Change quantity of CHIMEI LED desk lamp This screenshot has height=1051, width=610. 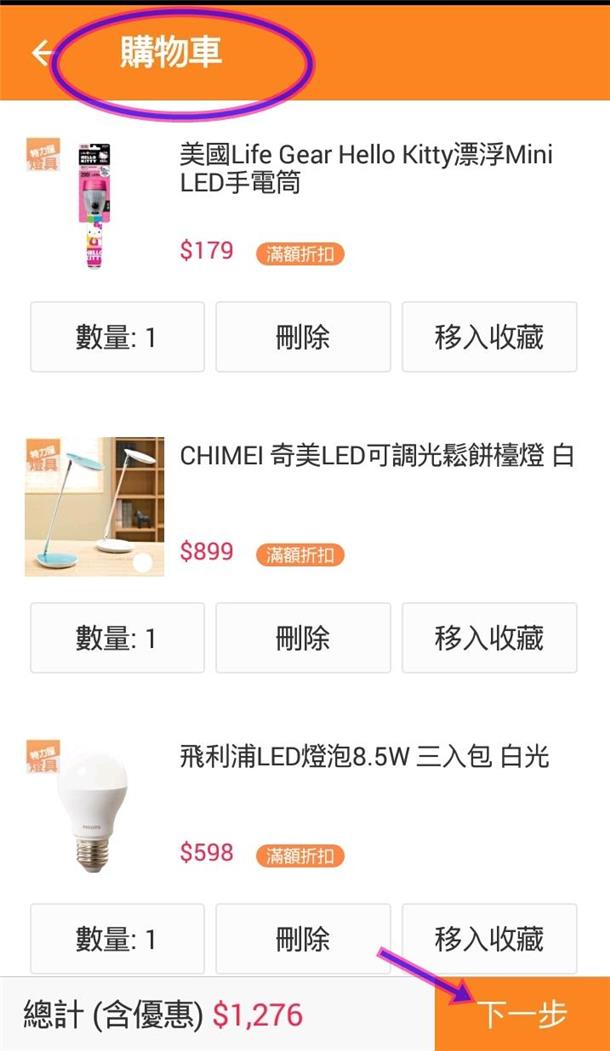pyautogui.click(x=117, y=638)
